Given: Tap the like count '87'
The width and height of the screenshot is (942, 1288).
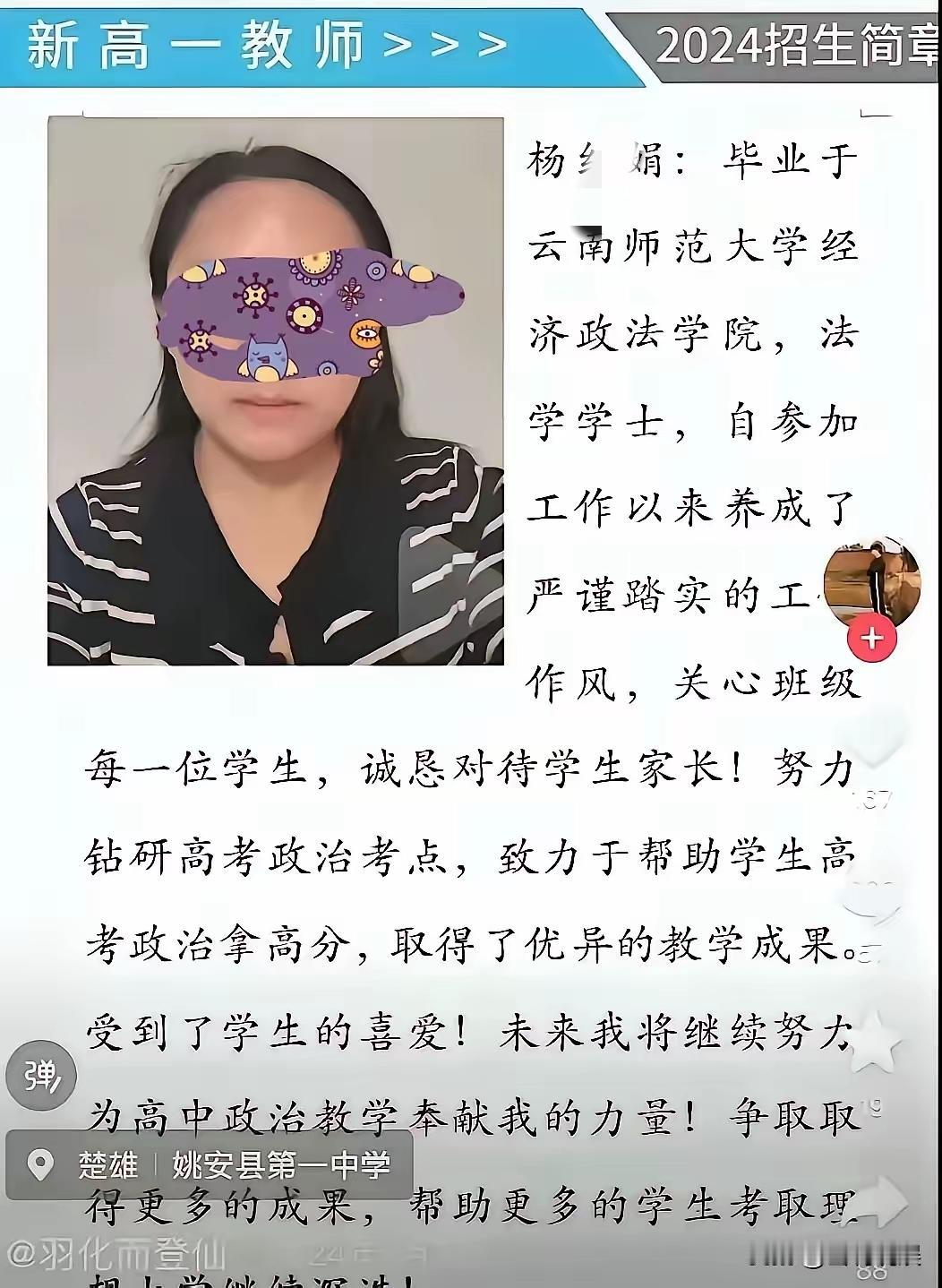Looking at the screenshot, I should click(873, 798).
